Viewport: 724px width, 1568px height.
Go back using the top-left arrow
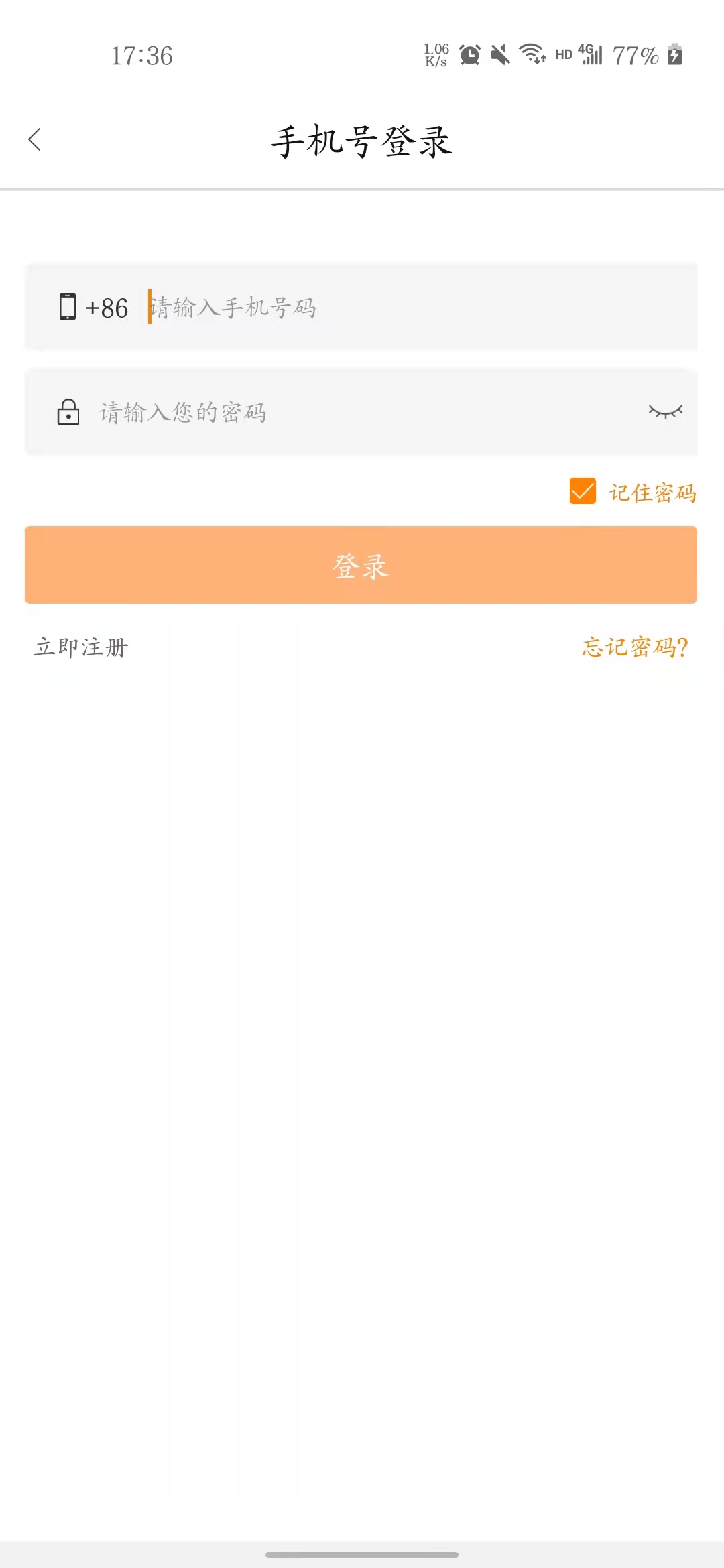pos(35,140)
